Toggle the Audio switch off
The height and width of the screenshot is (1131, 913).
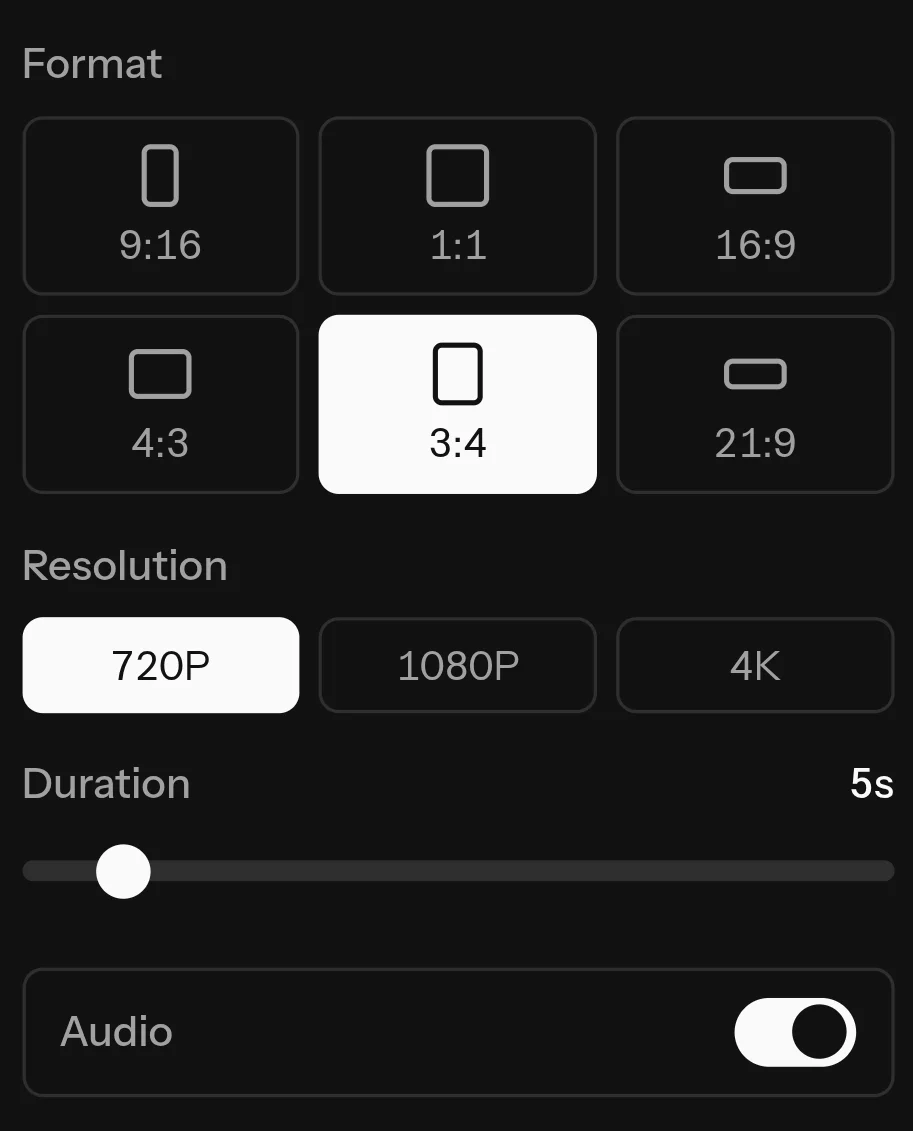click(795, 1032)
